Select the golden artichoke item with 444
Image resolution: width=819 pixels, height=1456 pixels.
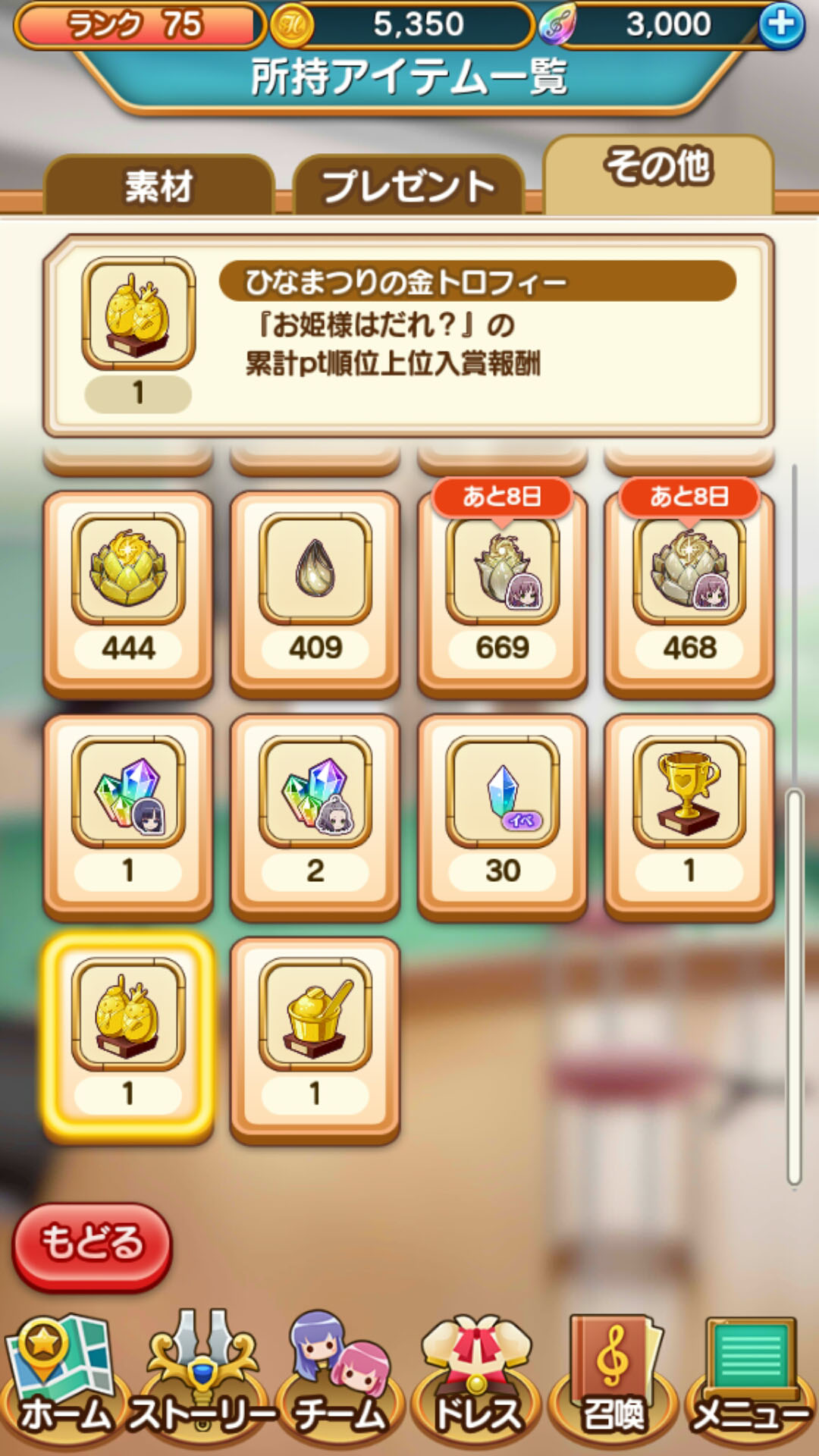pos(128,595)
